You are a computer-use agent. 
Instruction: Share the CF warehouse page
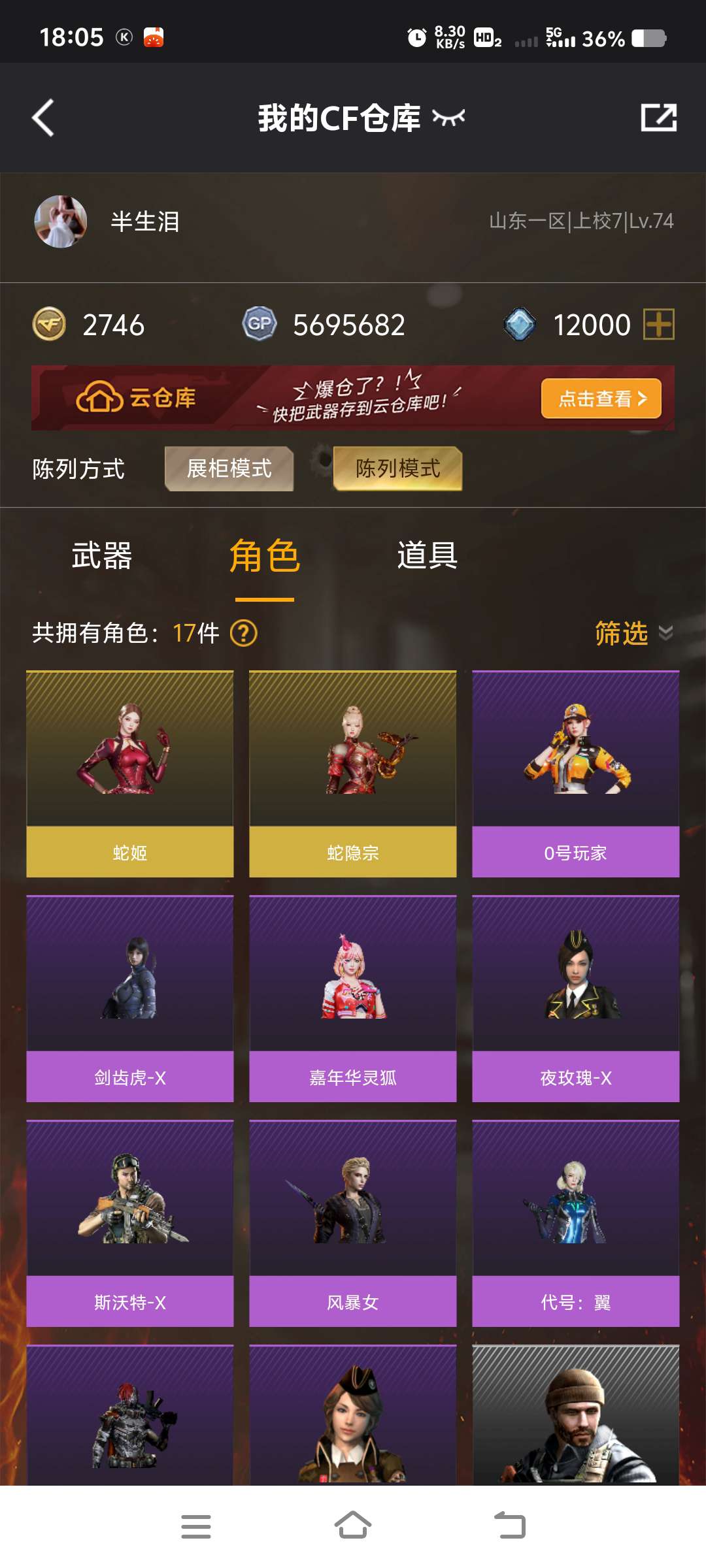(x=658, y=118)
